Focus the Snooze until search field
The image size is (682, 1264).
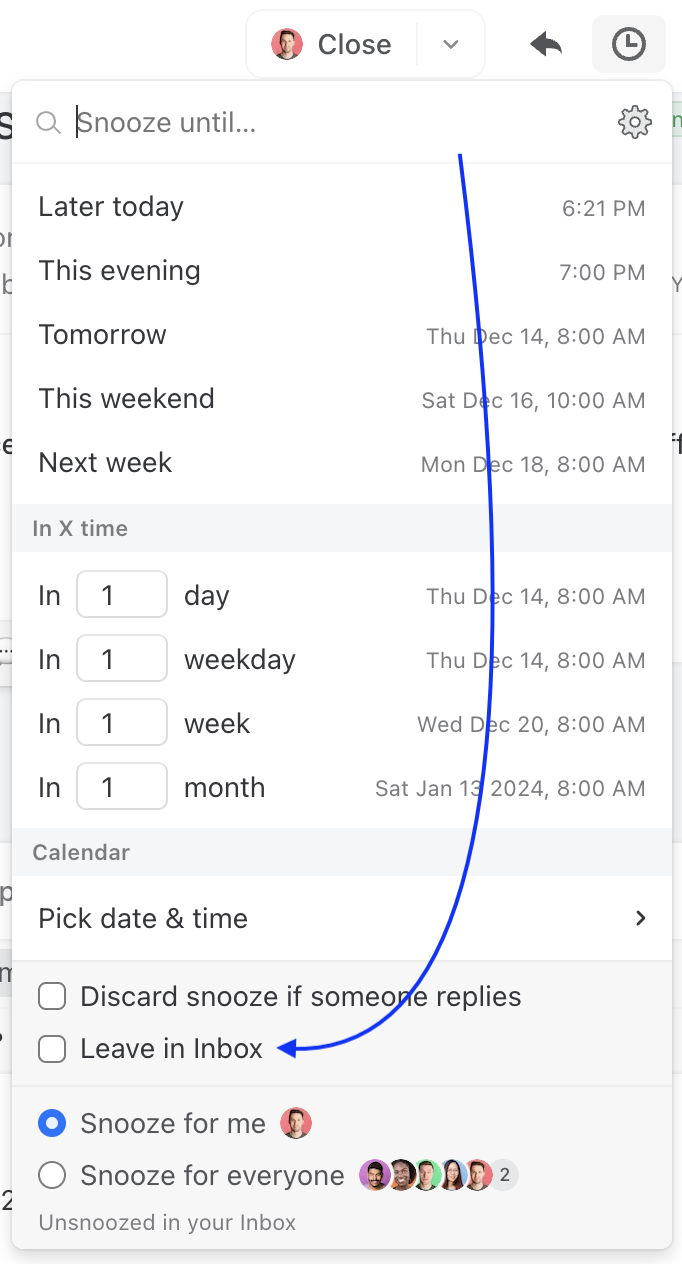(340, 123)
